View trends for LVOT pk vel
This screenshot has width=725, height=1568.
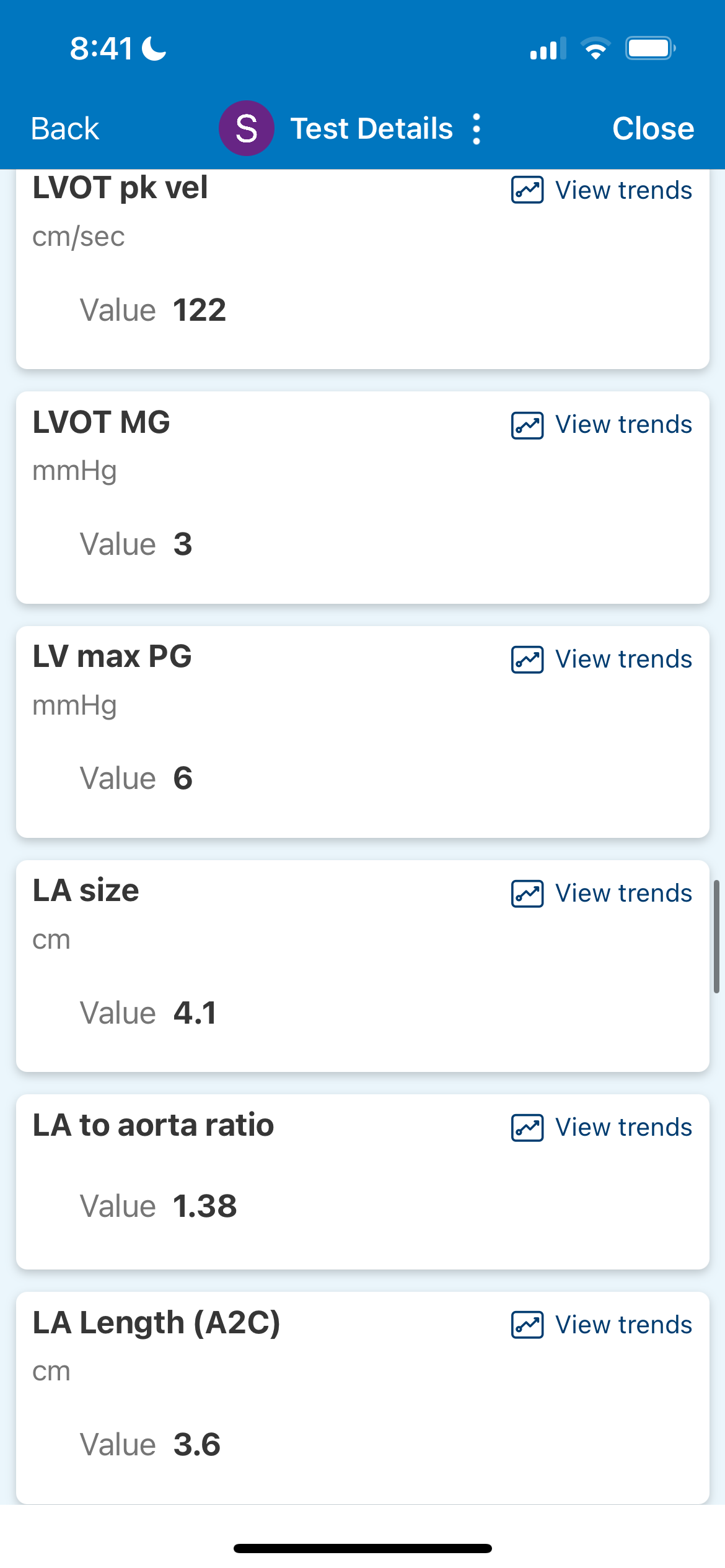[x=602, y=190]
